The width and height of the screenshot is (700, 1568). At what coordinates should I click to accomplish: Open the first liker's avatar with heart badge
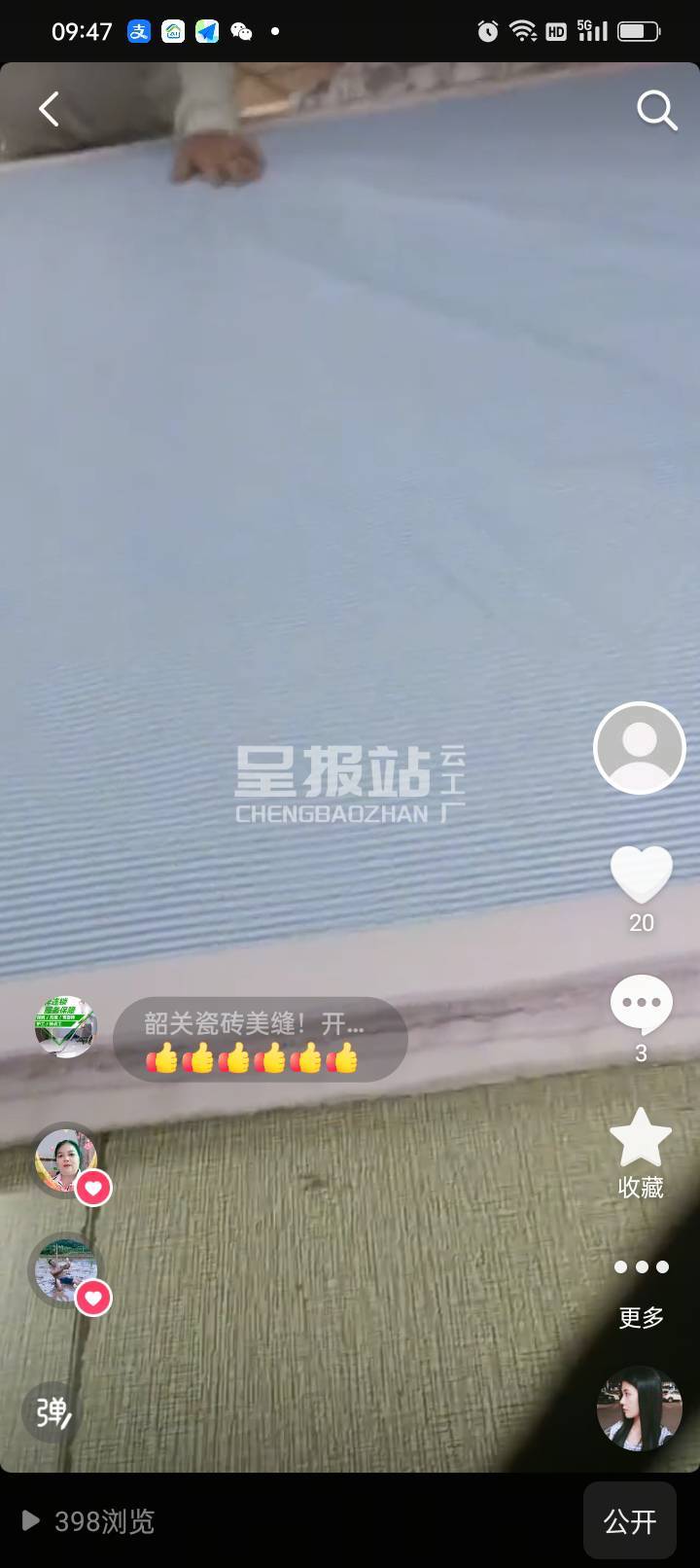pos(65,1159)
